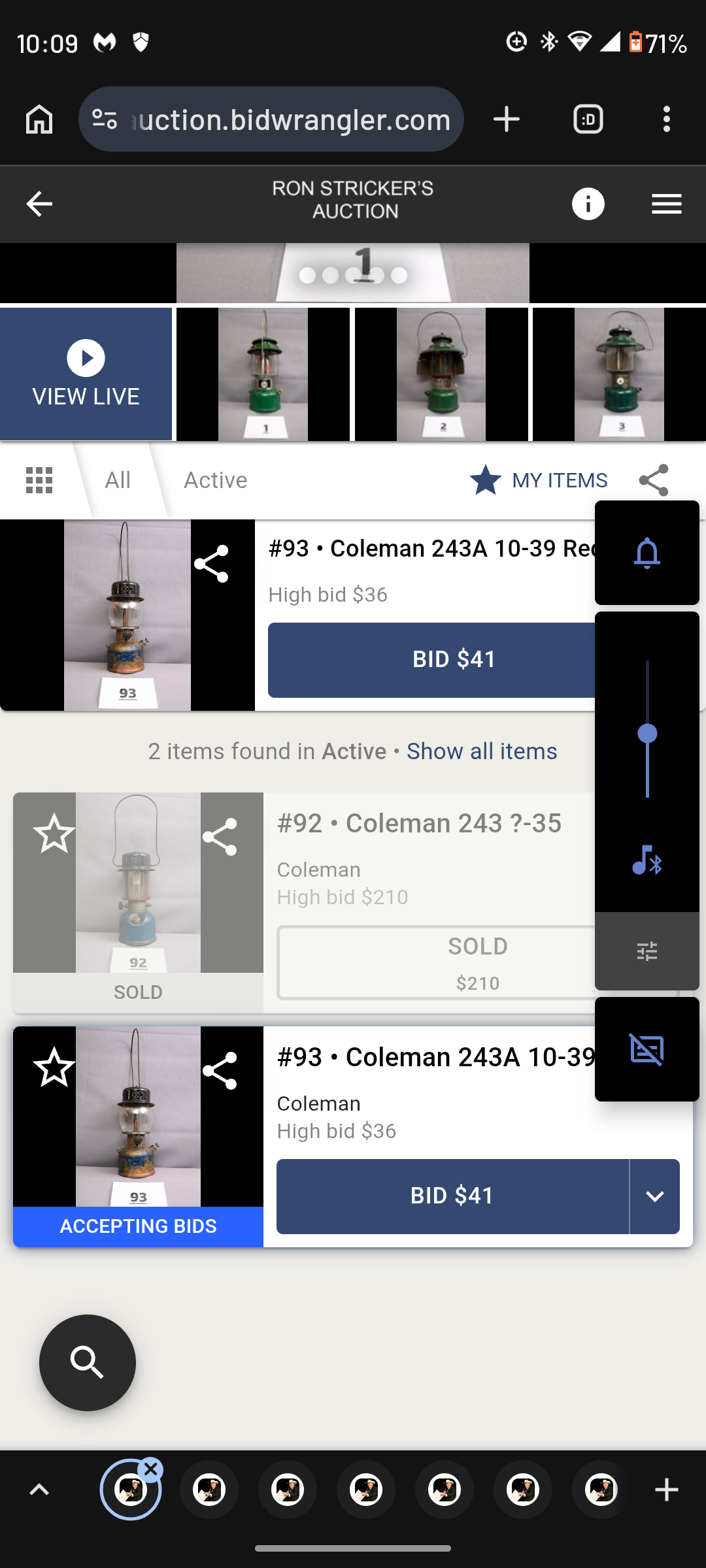Expand bid options dropdown arrow
This screenshot has height=1568, width=706.
[654, 1196]
